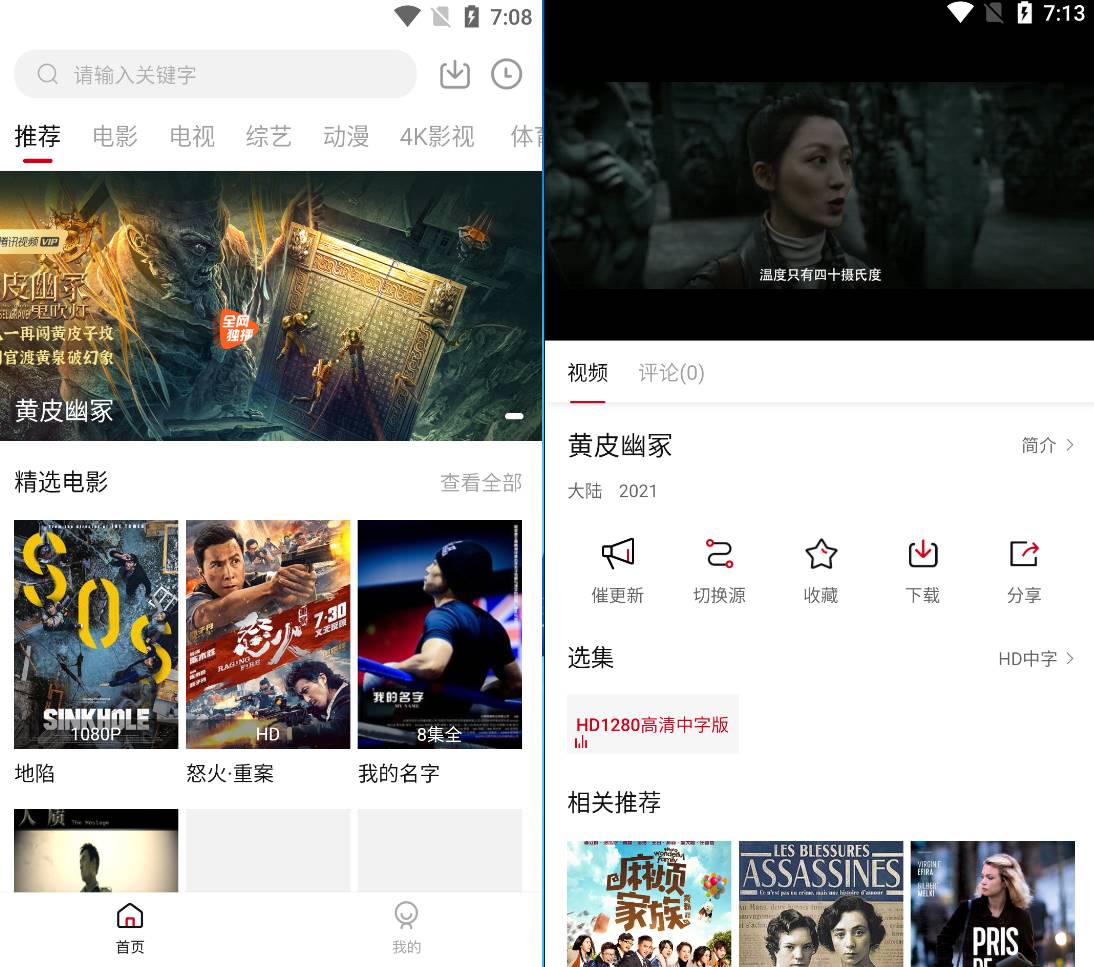Screen dimensions: 1094x967
Task: Tap 催更新 to request an update
Action: 618,570
